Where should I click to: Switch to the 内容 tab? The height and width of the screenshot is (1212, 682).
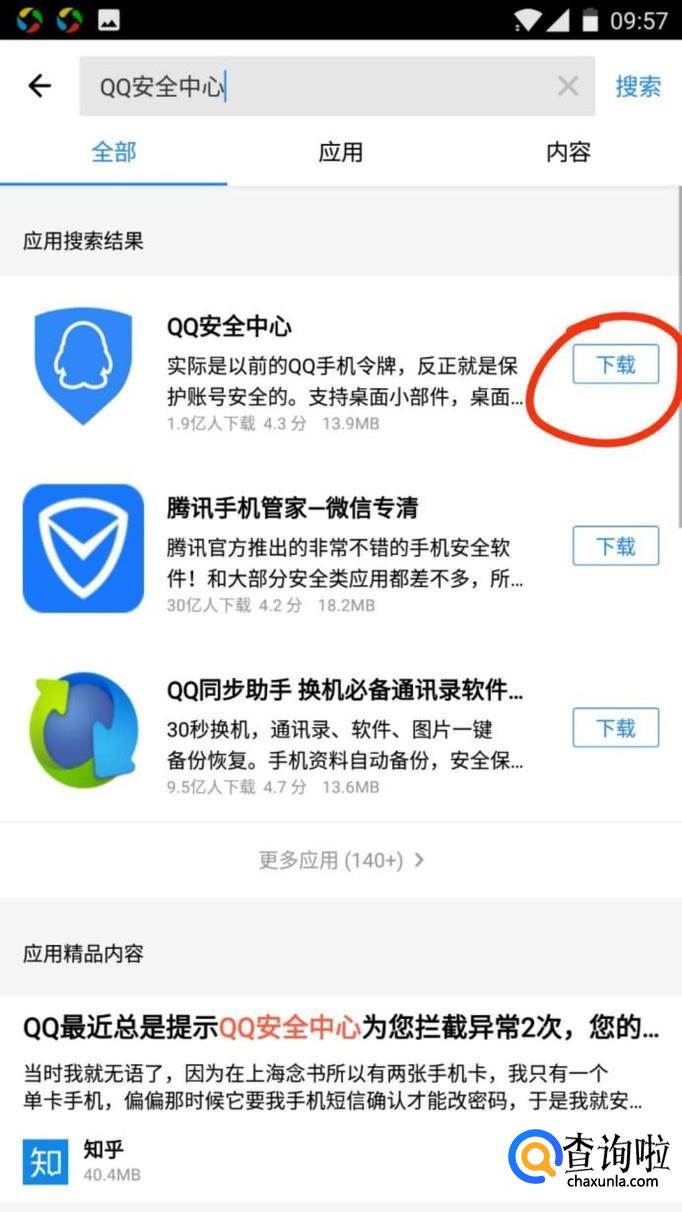point(568,152)
